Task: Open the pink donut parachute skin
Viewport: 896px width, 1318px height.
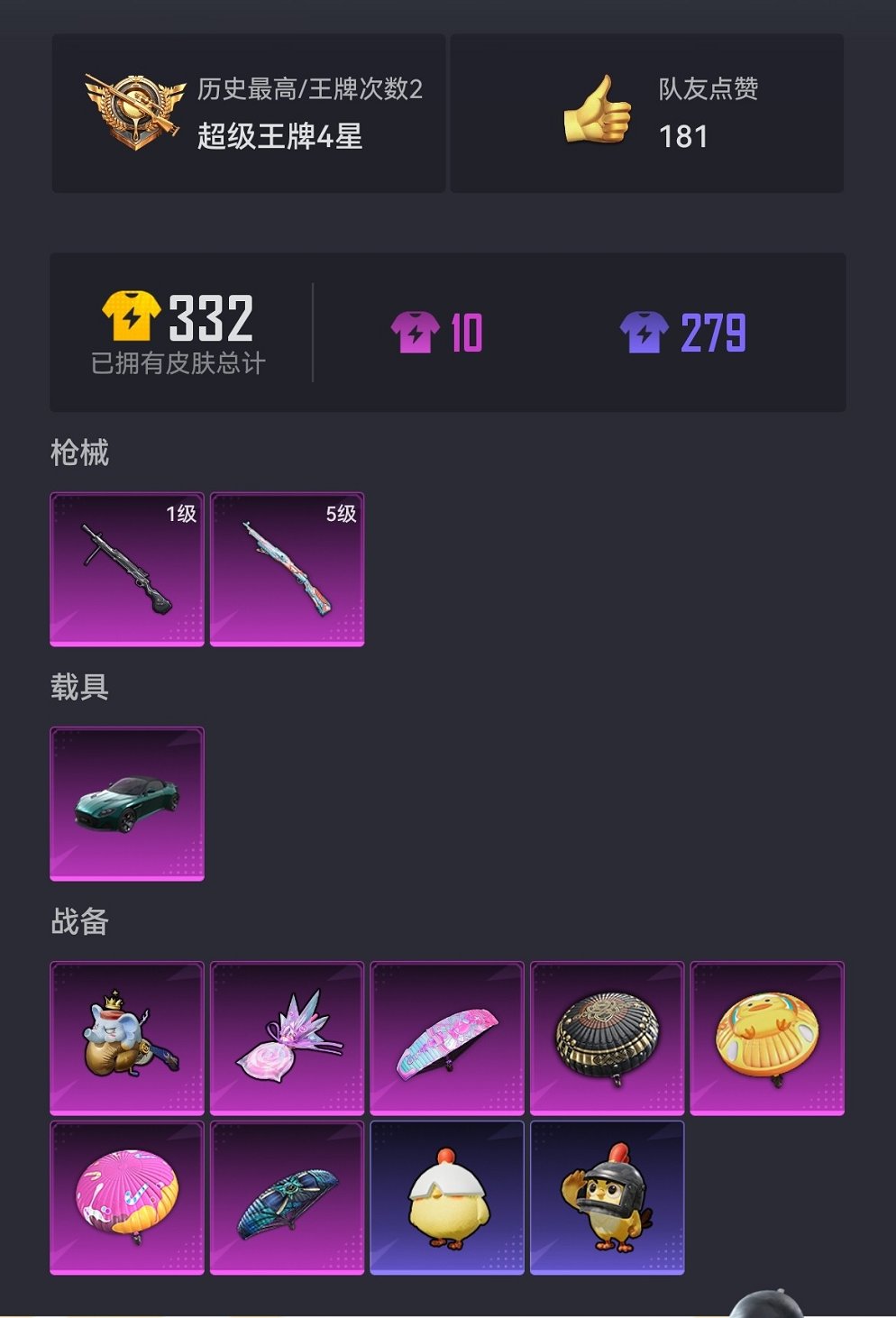Action: pos(127,1197)
